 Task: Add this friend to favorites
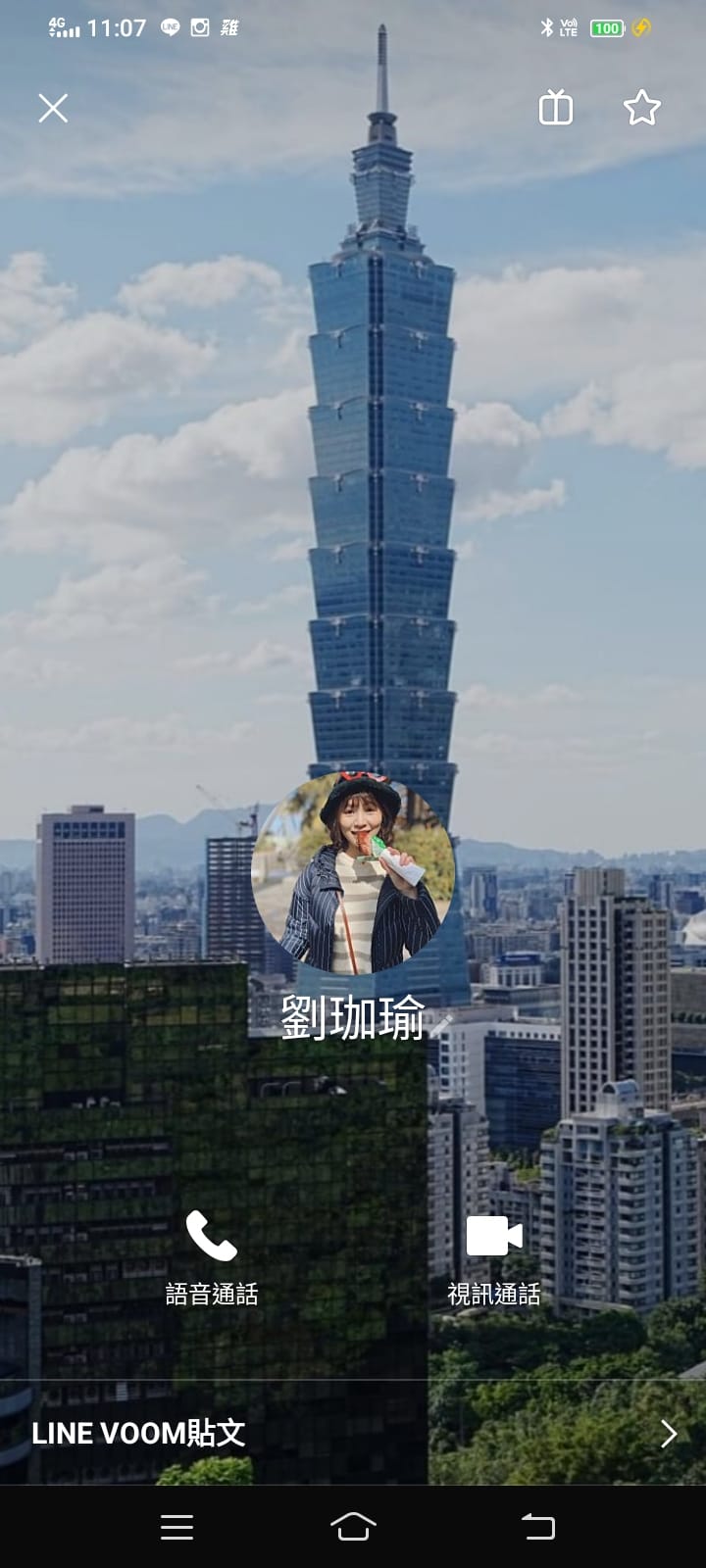coord(642,108)
